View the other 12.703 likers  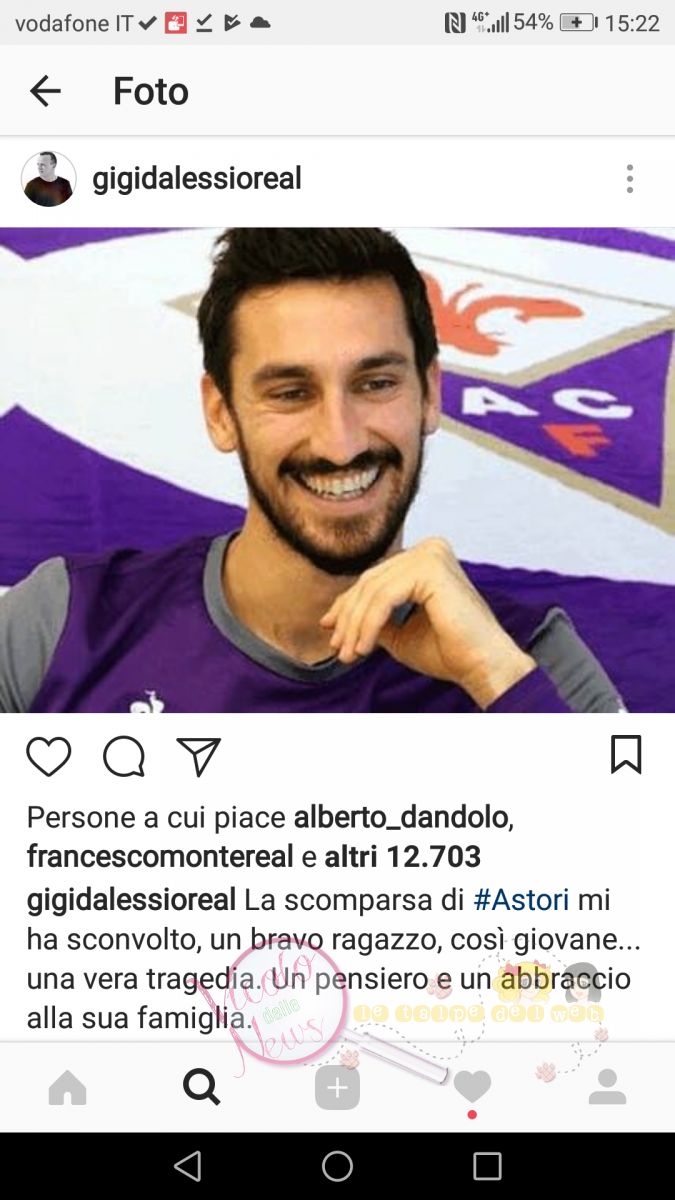[403, 857]
